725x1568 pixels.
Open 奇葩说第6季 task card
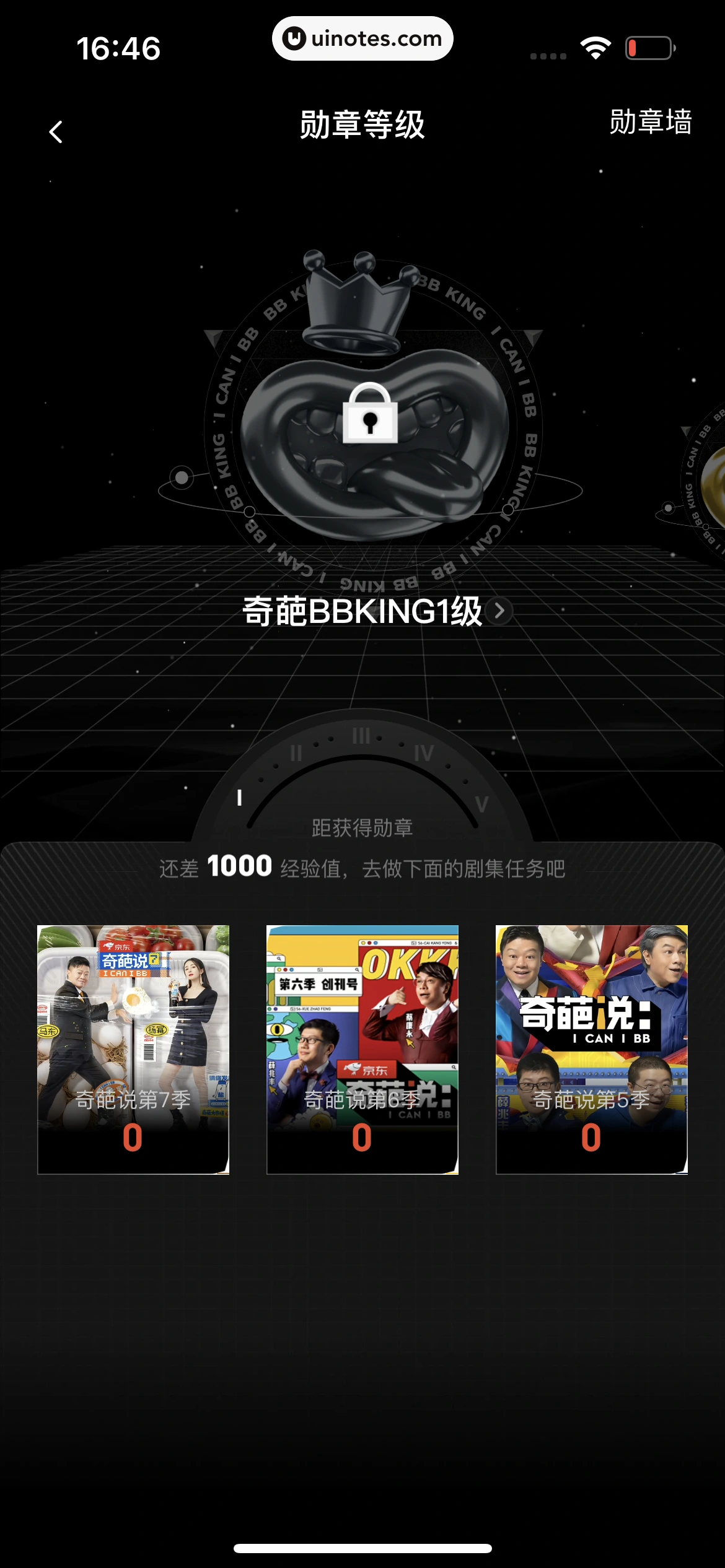(x=362, y=1049)
